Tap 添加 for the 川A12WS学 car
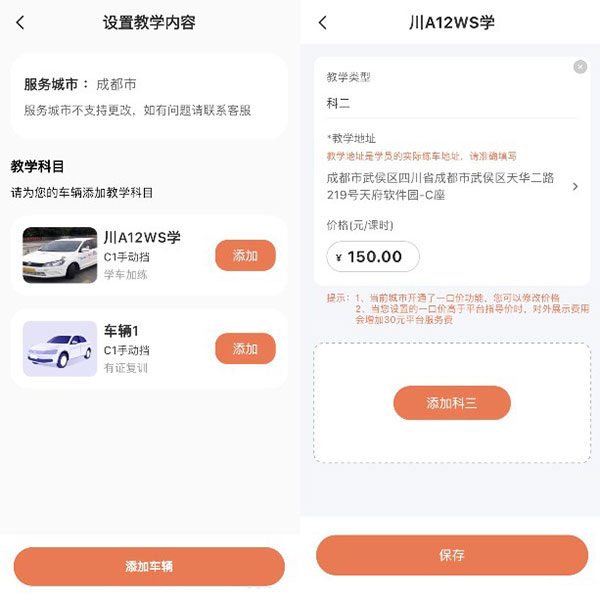This screenshot has width=600, height=600. [x=245, y=256]
